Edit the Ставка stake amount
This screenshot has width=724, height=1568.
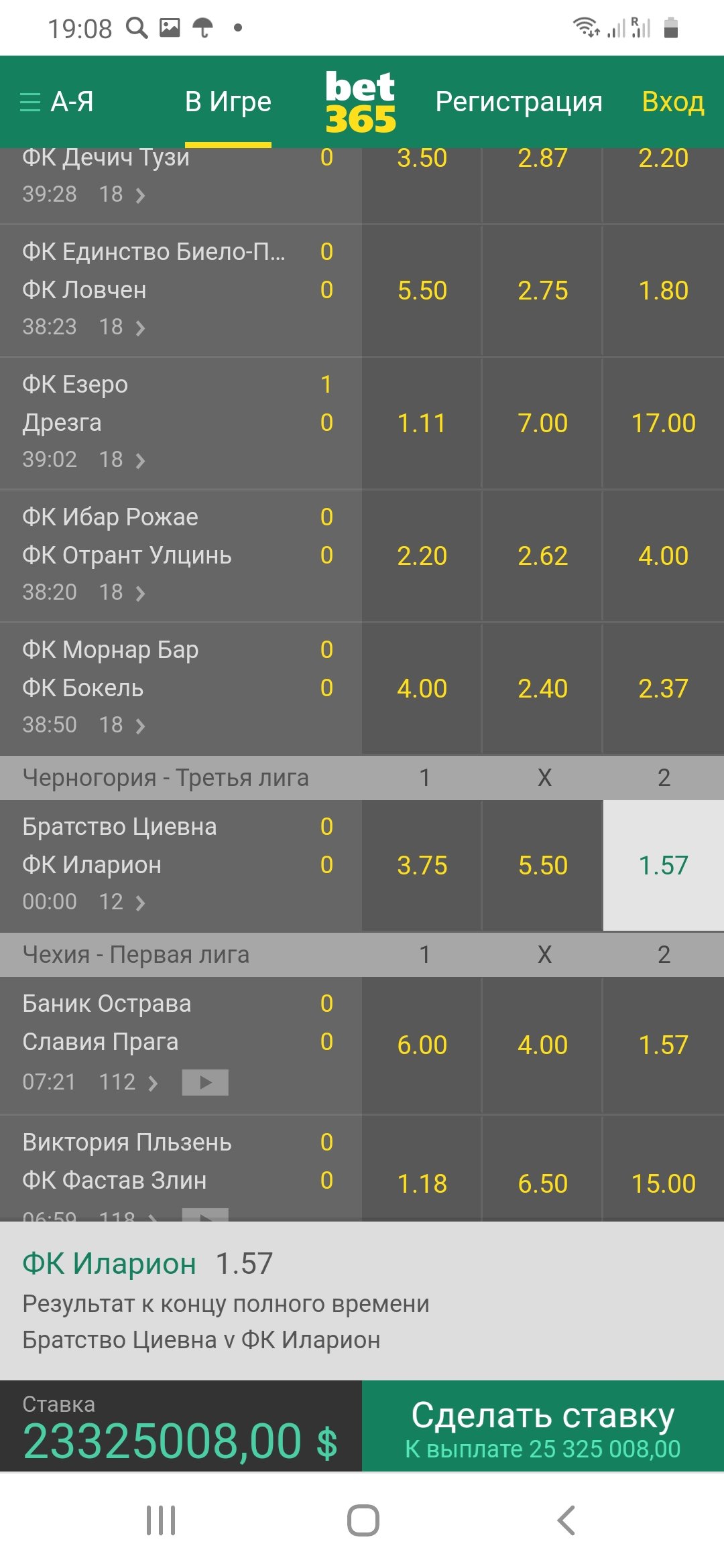click(180, 1439)
